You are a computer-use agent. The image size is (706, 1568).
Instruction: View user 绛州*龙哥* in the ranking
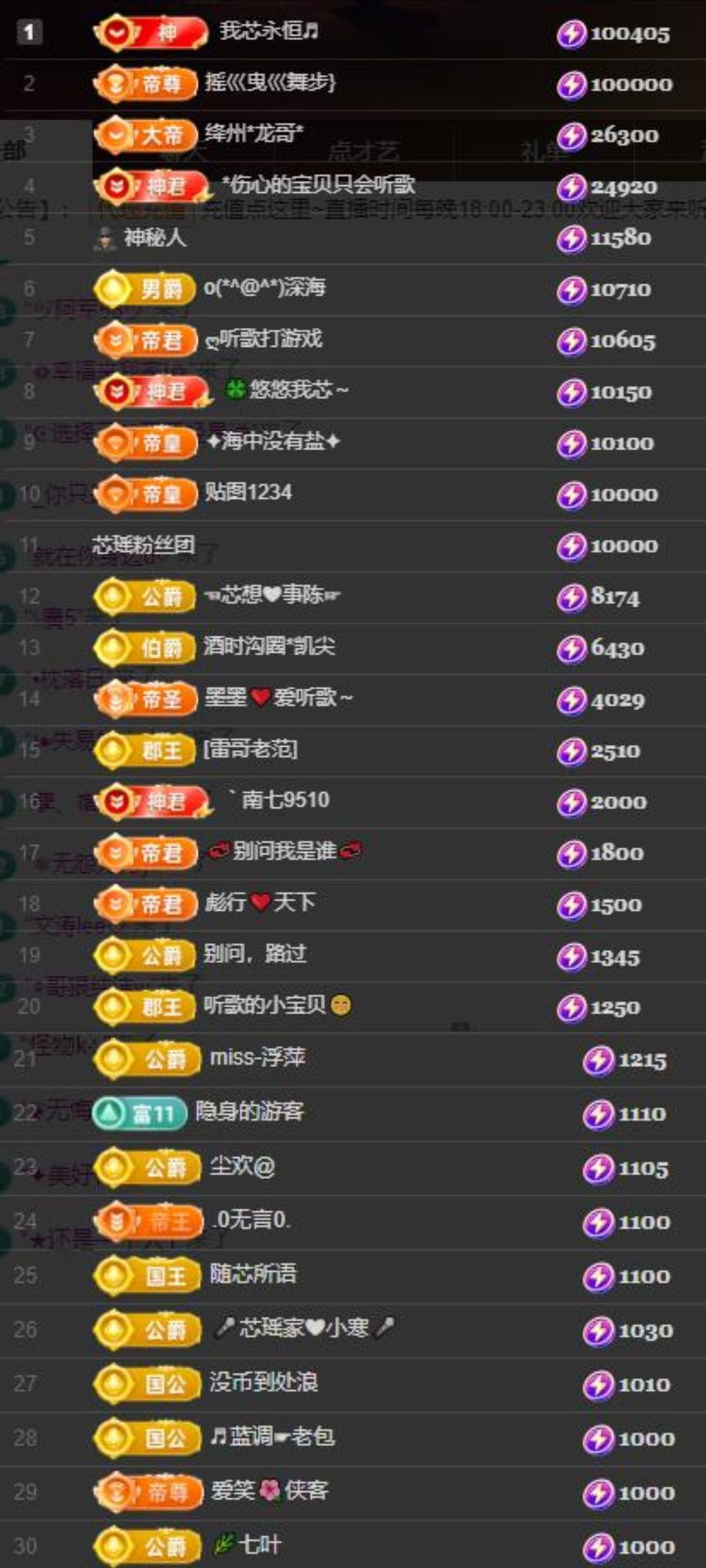tap(253, 134)
